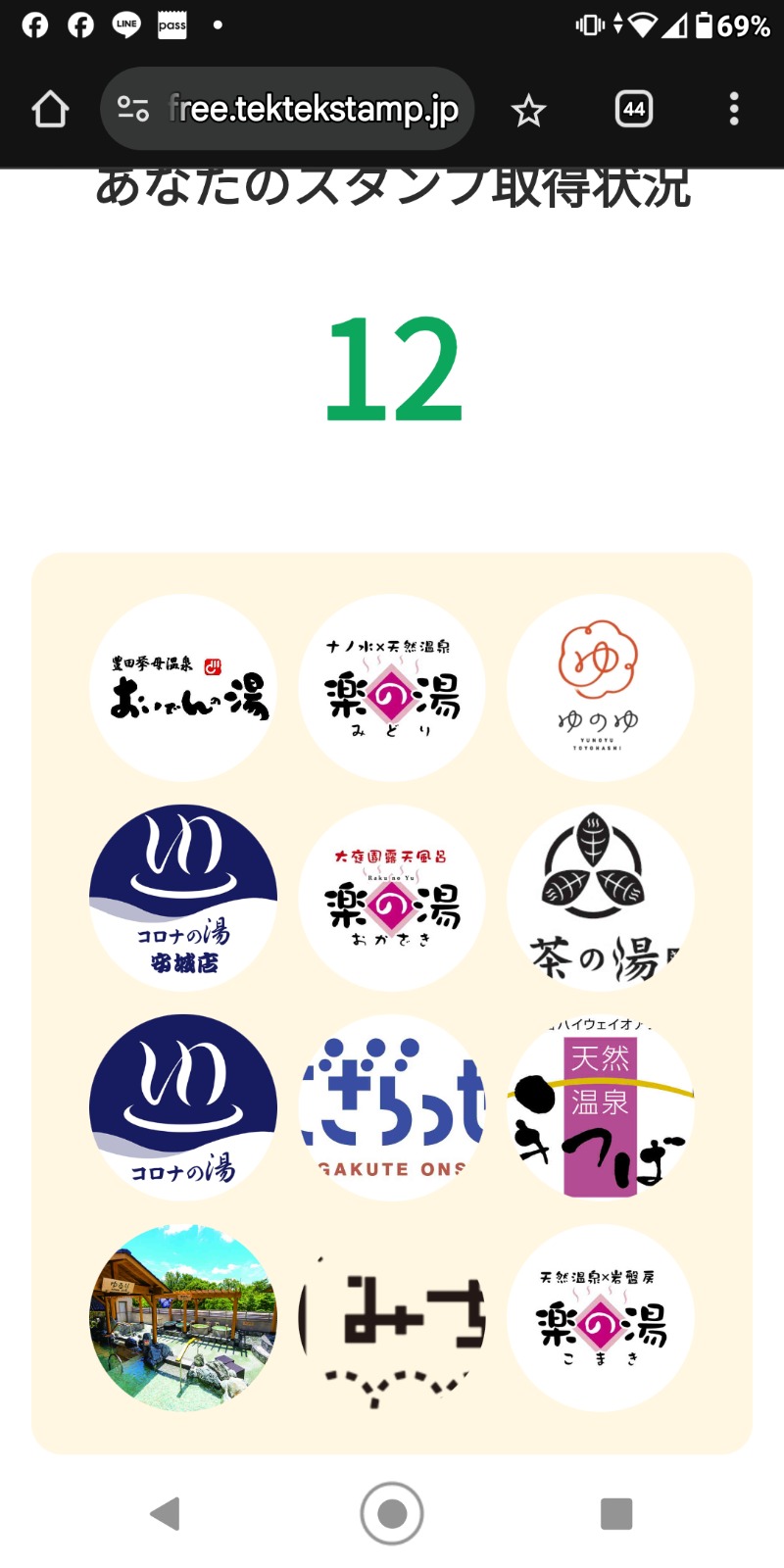Open the open-air bath photo stamp

[183, 1317]
